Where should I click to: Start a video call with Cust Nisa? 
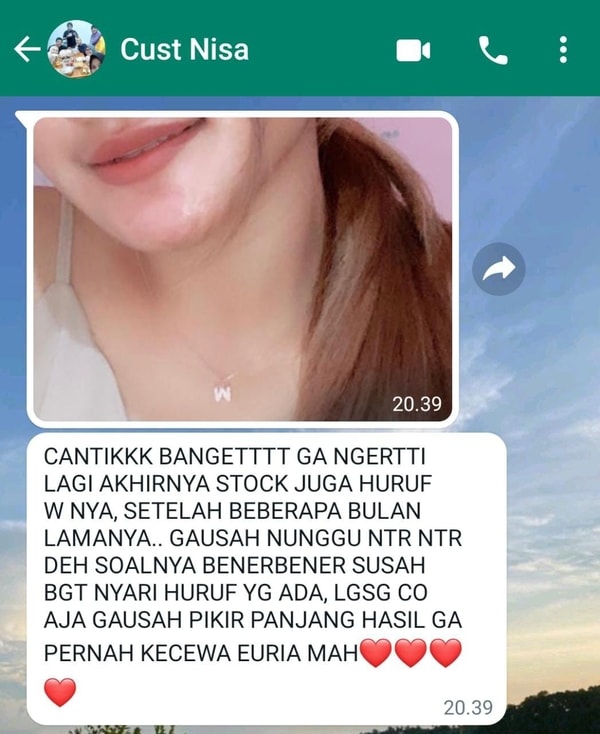[x=413, y=50]
